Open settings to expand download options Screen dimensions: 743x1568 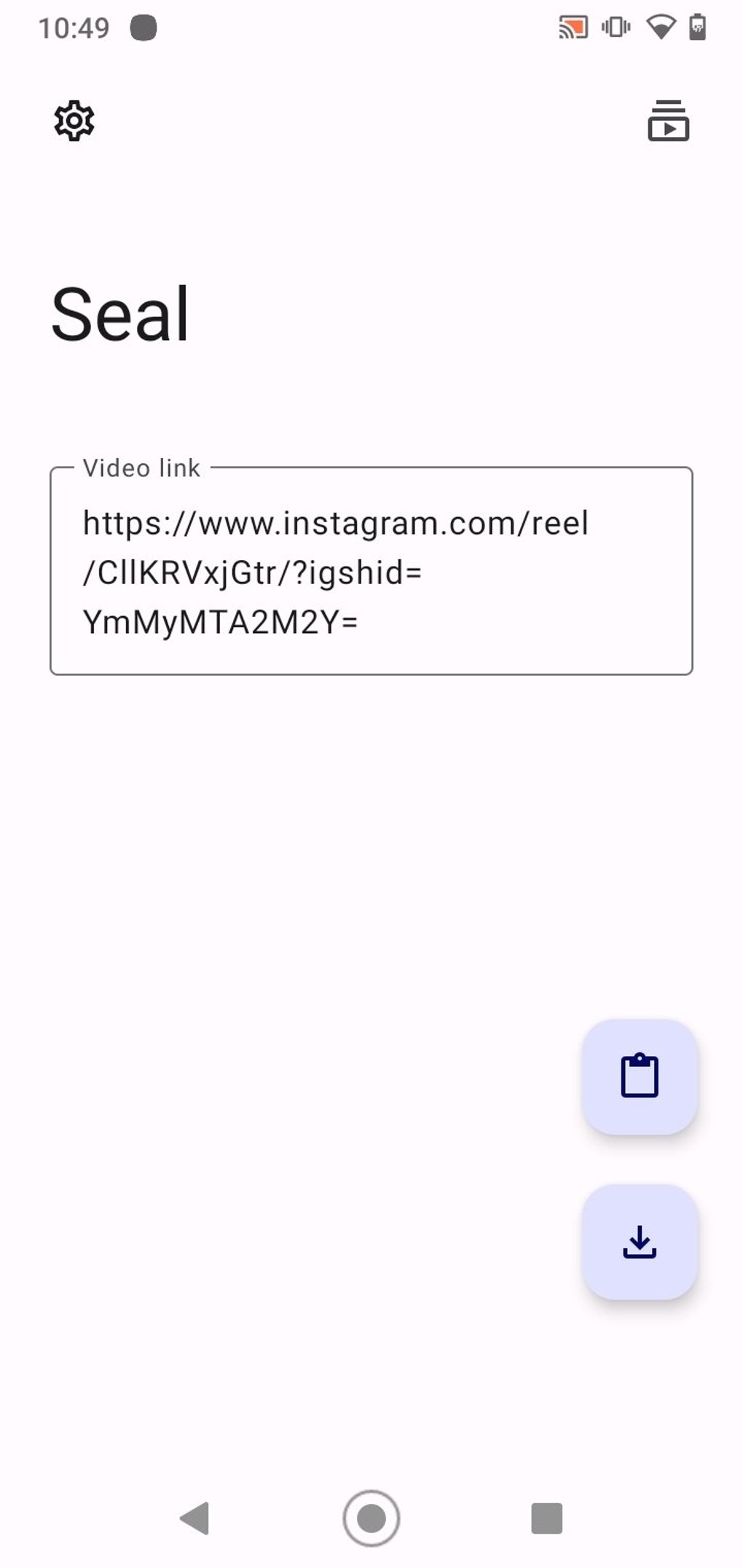click(x=72, y=121)
